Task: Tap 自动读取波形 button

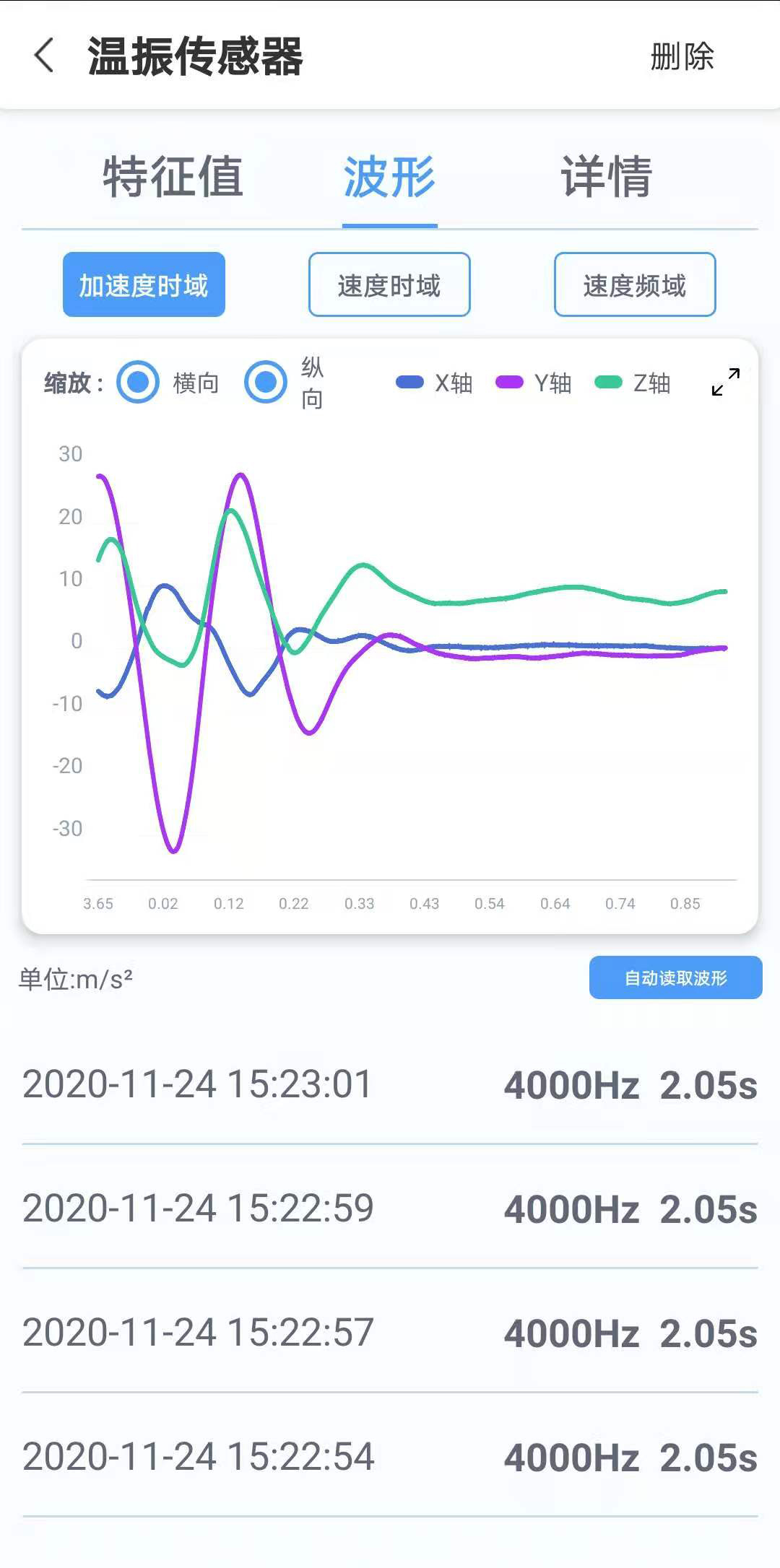Action: (675, 977)
